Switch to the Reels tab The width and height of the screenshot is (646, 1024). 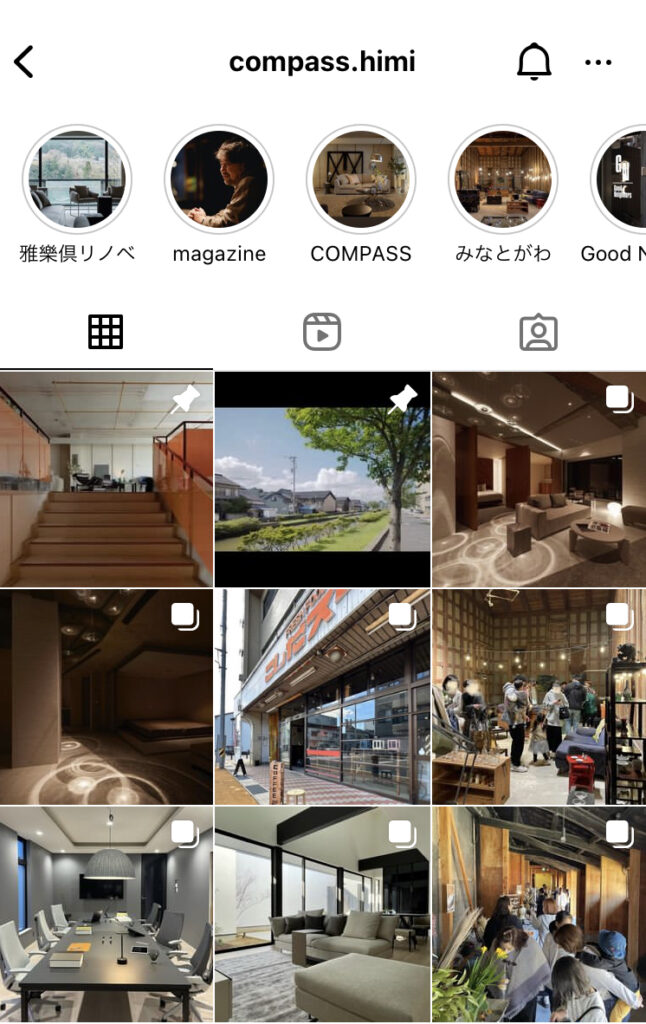pos(322,332)
